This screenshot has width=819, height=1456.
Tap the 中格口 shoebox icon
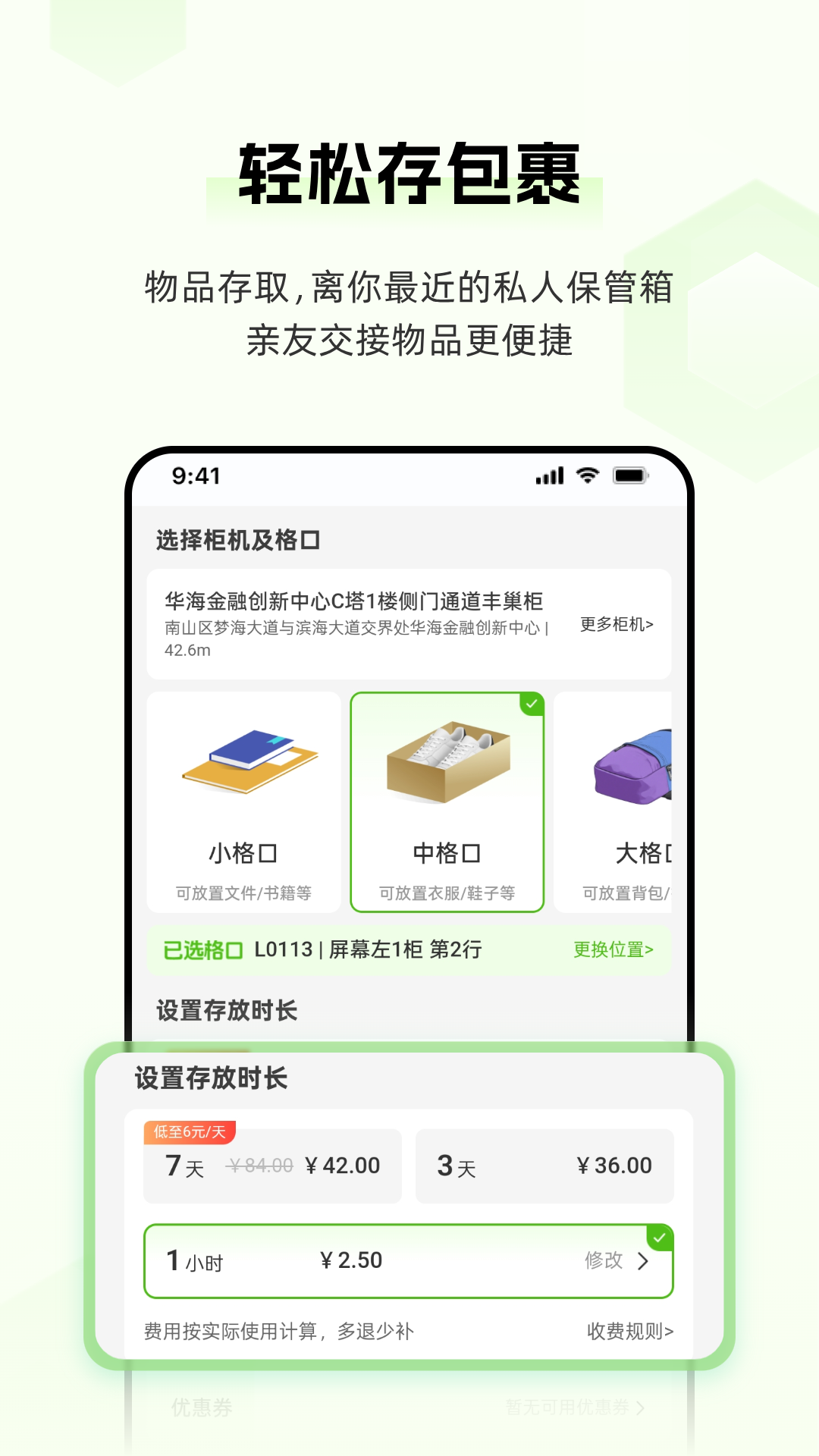click(447, 758)
